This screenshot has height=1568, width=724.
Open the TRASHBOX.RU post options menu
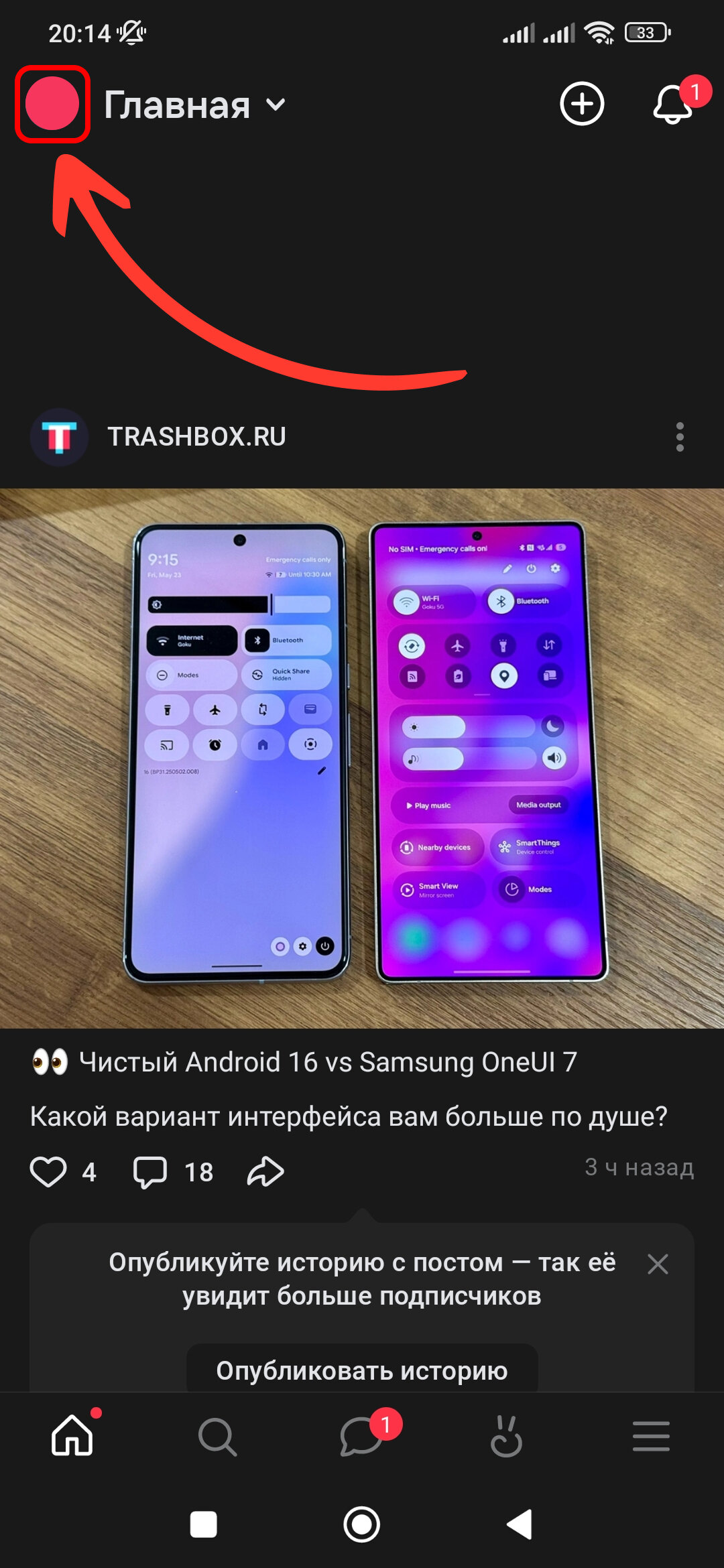tap(680, 437)
